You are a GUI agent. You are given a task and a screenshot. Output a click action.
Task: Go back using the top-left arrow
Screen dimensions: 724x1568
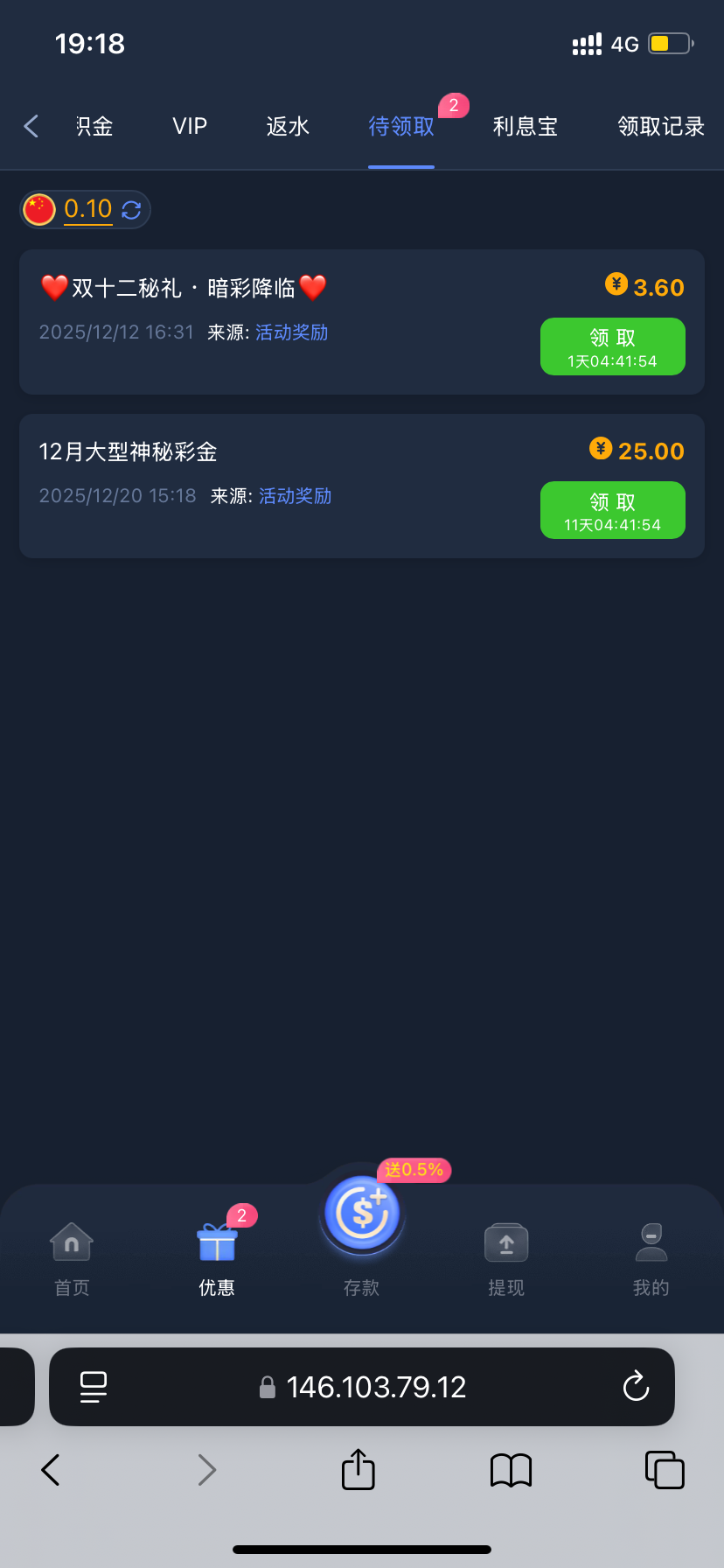point(31,126)
